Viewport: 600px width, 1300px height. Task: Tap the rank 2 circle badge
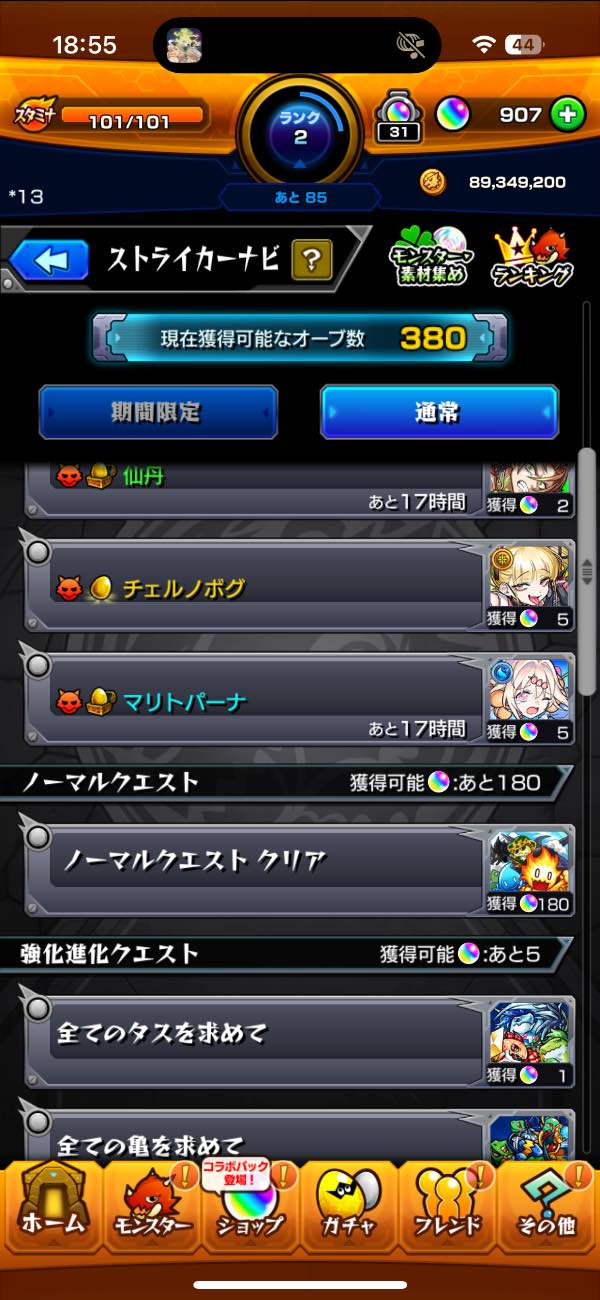[300, 128]
